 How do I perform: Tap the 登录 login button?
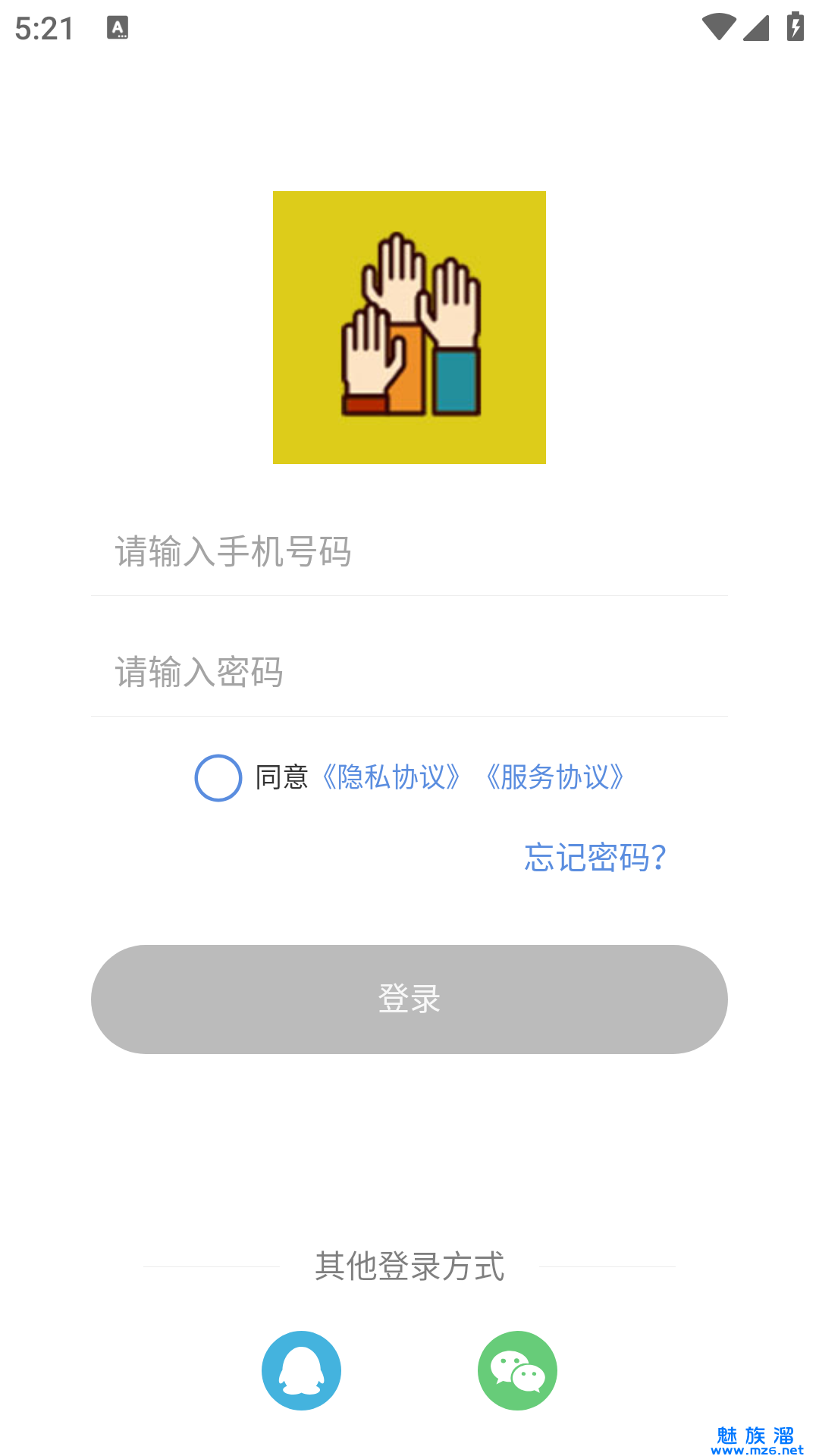coord(409,999)
